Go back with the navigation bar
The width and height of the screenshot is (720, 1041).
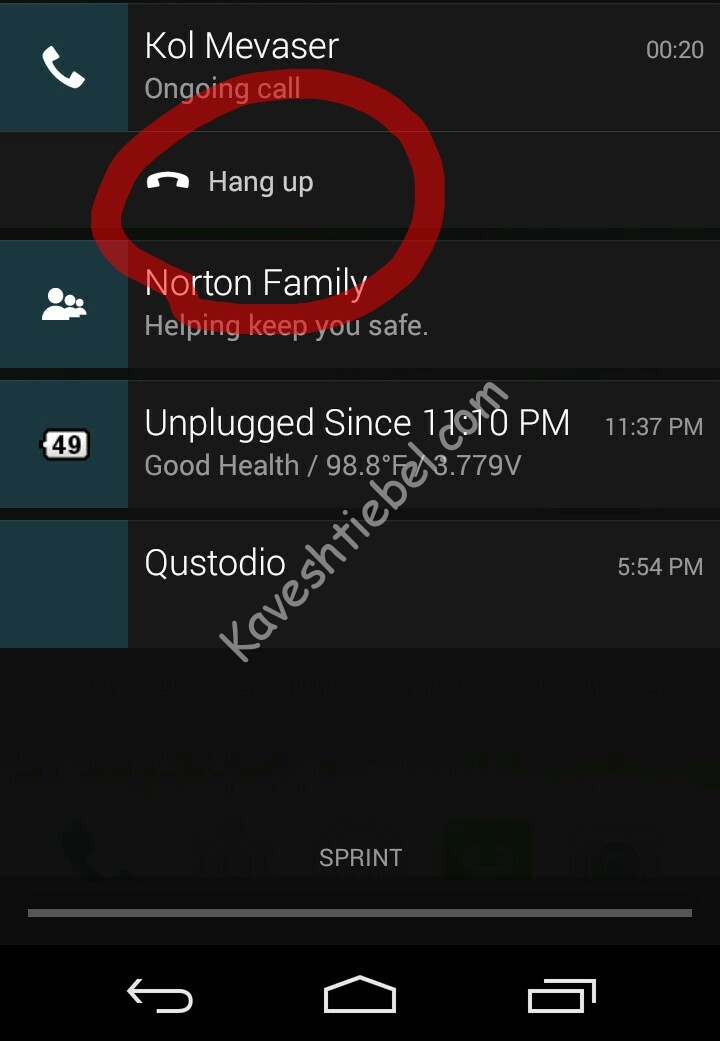click(x=160, y=995)
